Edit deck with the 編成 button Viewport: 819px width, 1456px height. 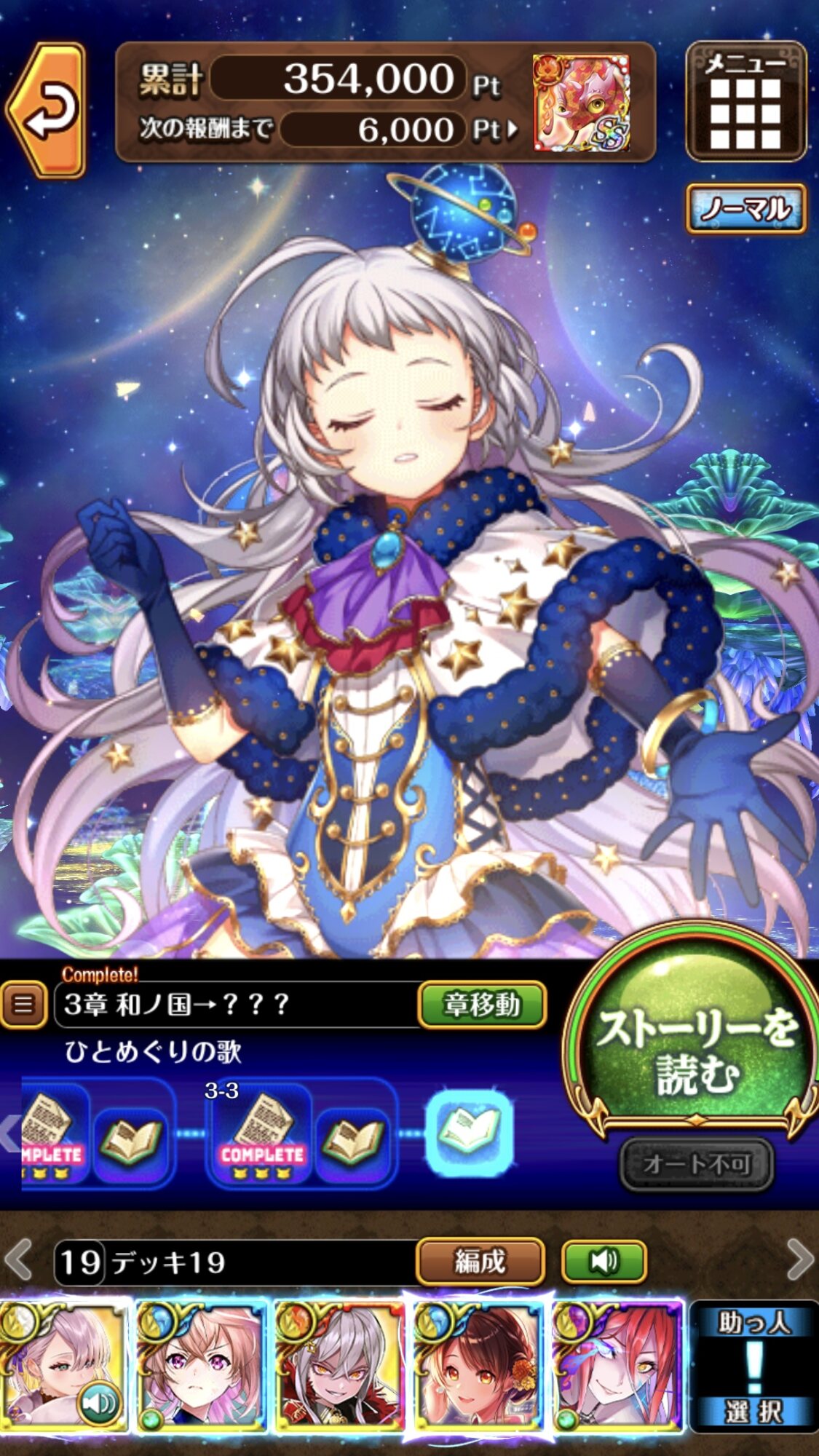(480, 1260)
